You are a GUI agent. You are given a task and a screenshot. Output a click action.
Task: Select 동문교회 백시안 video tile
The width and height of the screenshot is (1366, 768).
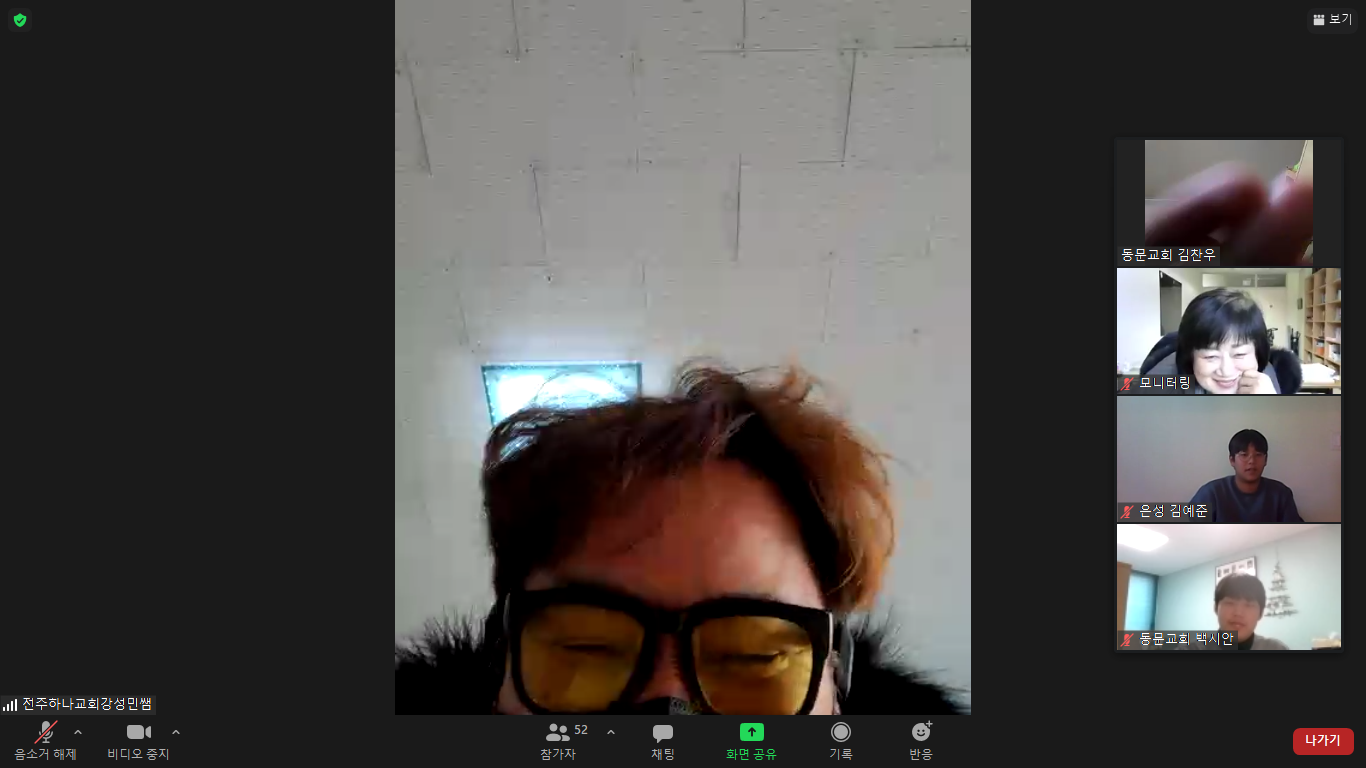click(x=1228, y=587)
